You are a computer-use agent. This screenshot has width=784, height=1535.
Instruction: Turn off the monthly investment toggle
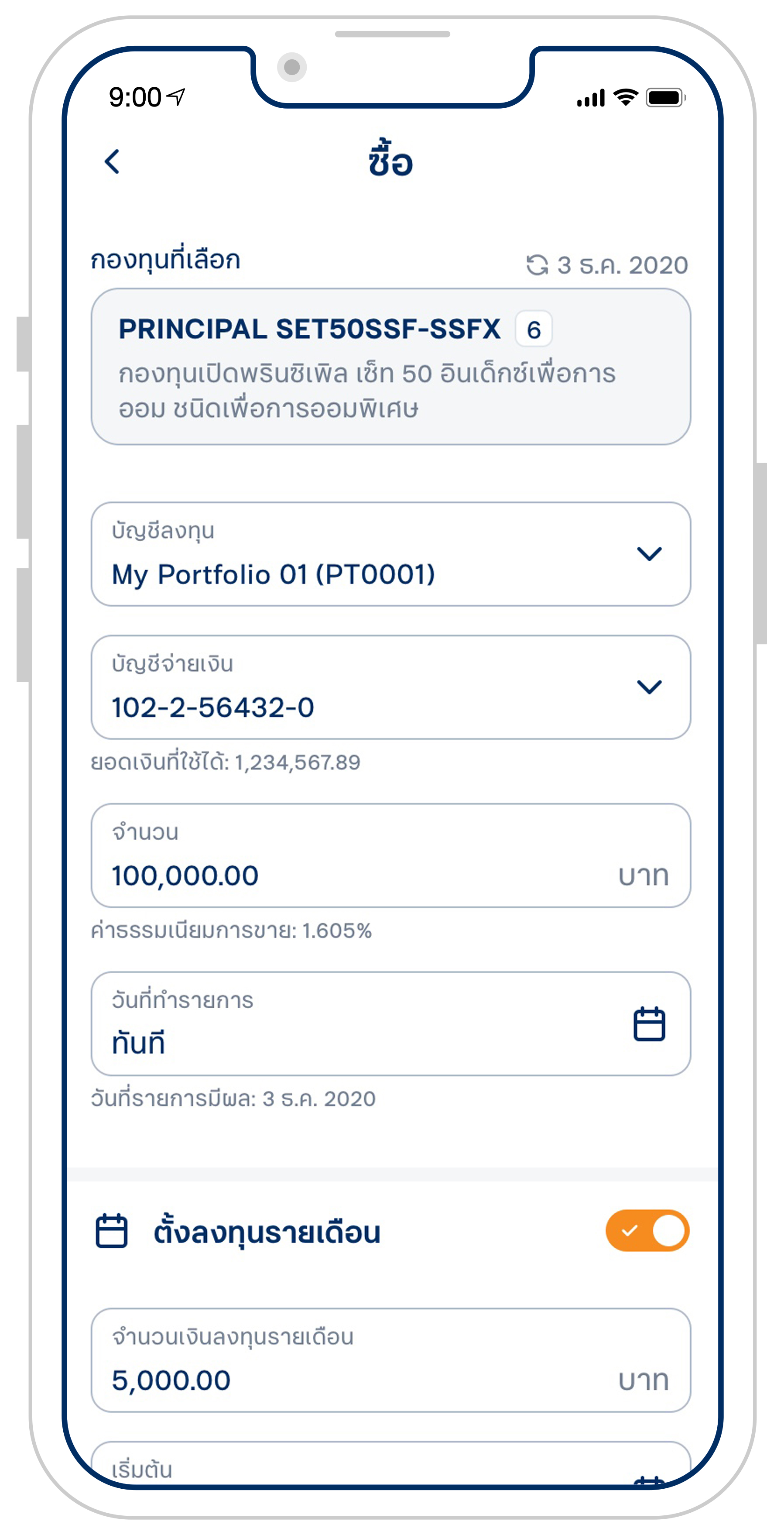tap(647, 1230)
